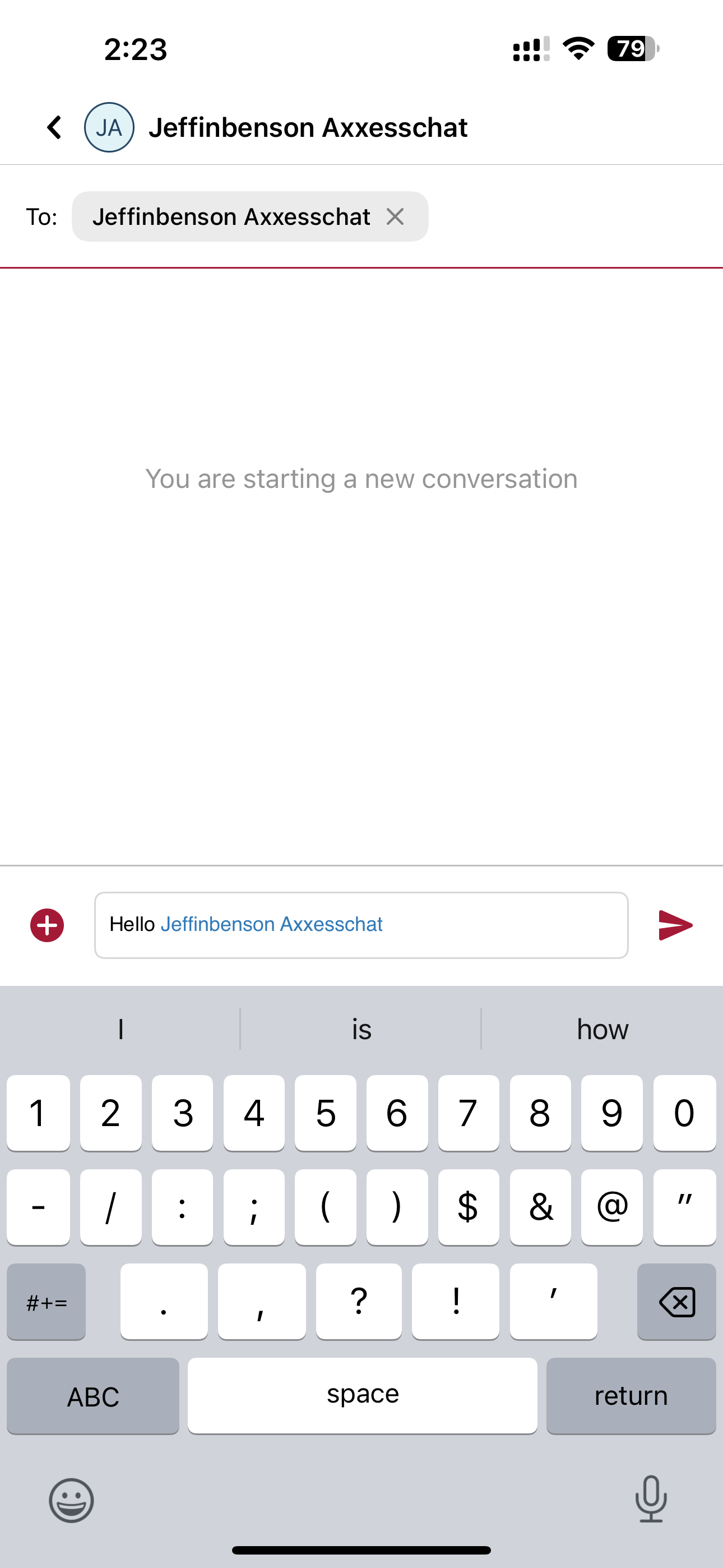Screen dimensions: 723x1568
Task: Remove Jeffinbenson Axxesschat from recipients
Action: [x=395, y=216]
